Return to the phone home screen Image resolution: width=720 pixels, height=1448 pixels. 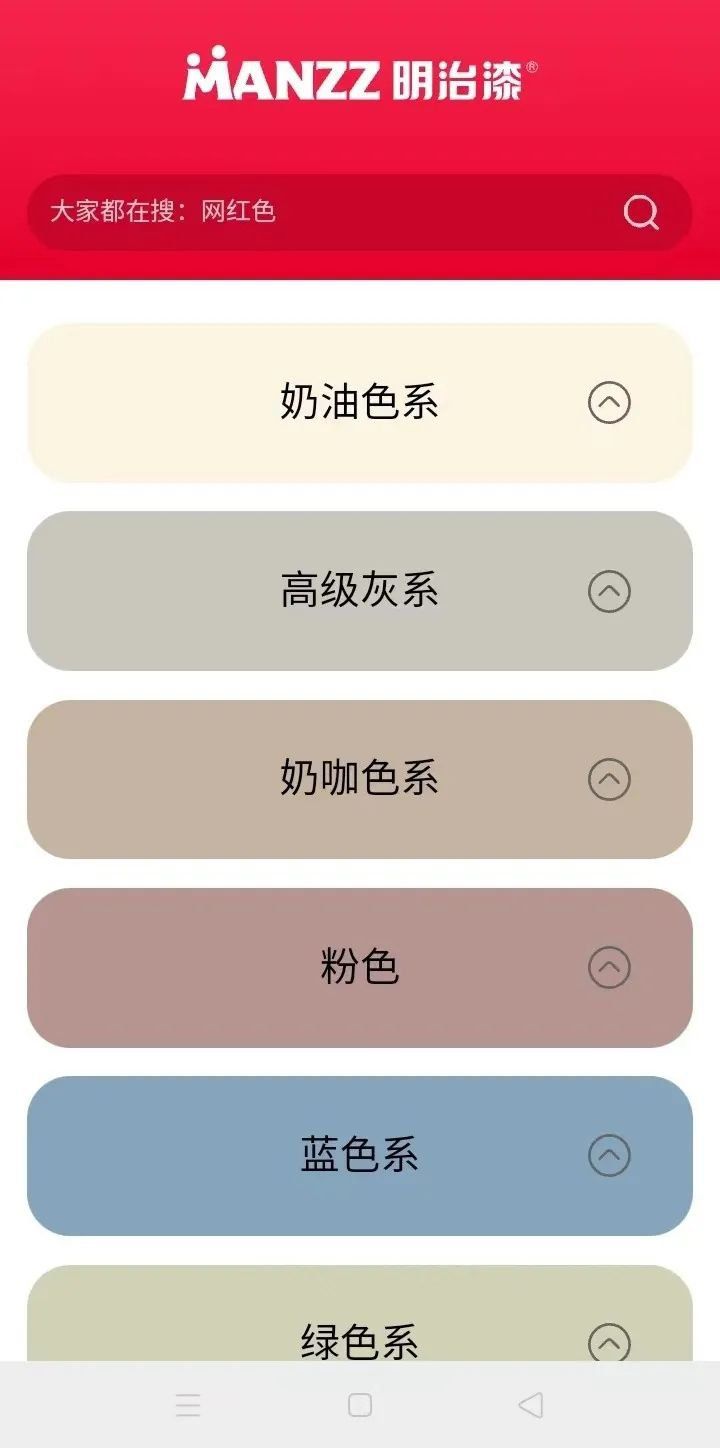coord(360,1405)
